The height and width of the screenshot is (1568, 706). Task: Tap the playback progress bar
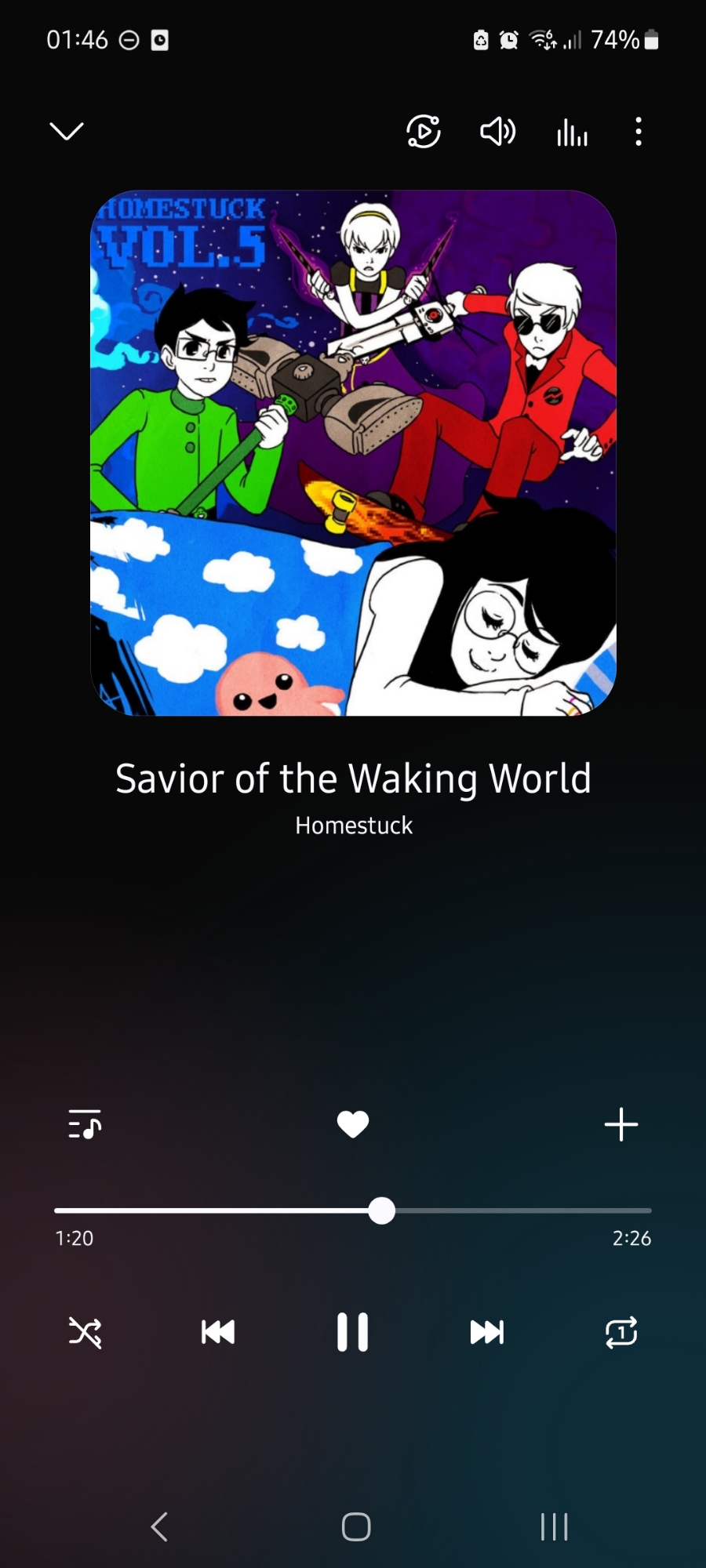click(353, 1210)
